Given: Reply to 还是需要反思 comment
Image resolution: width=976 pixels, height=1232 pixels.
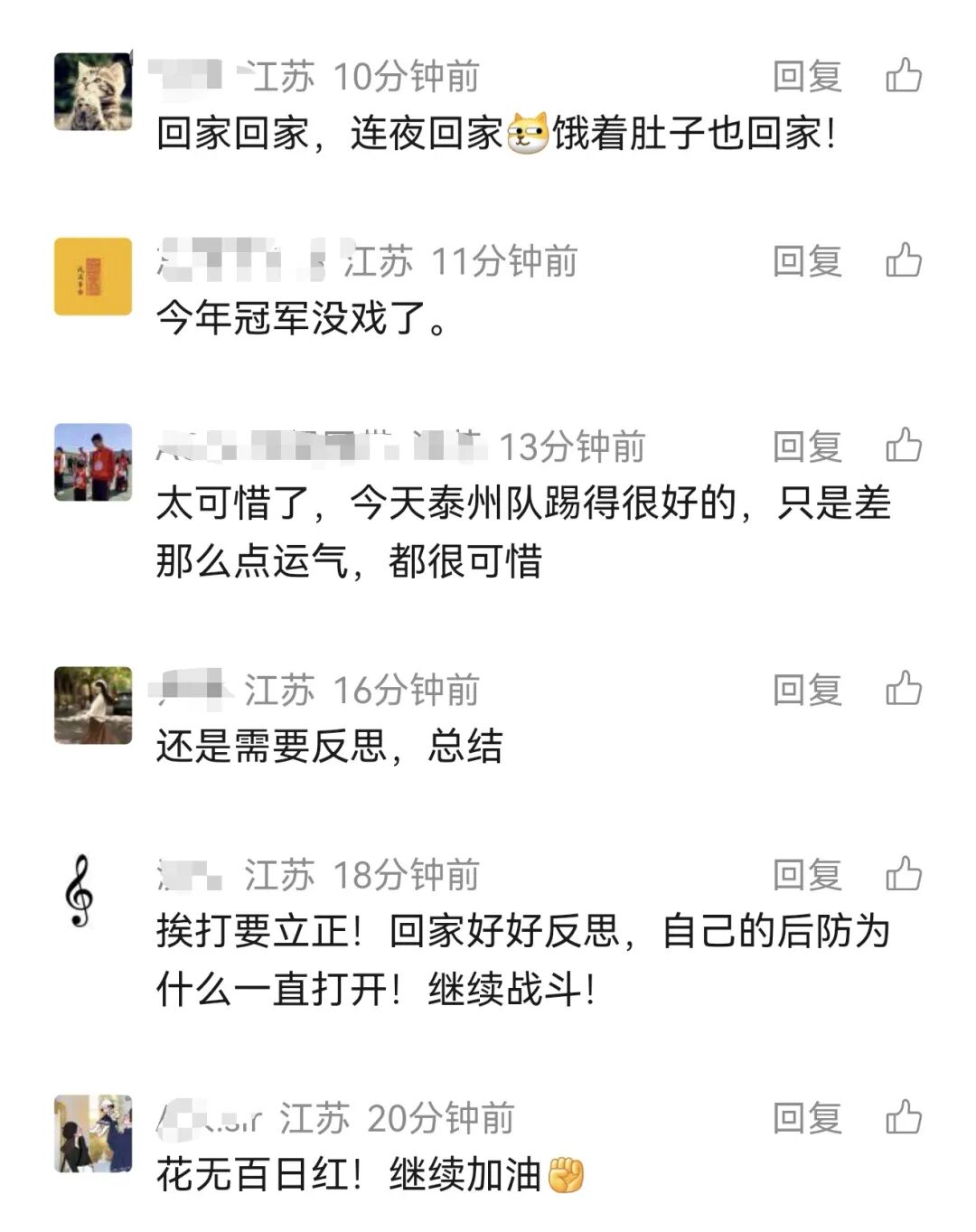Looking at the screenshot, I should pos(807,691).
